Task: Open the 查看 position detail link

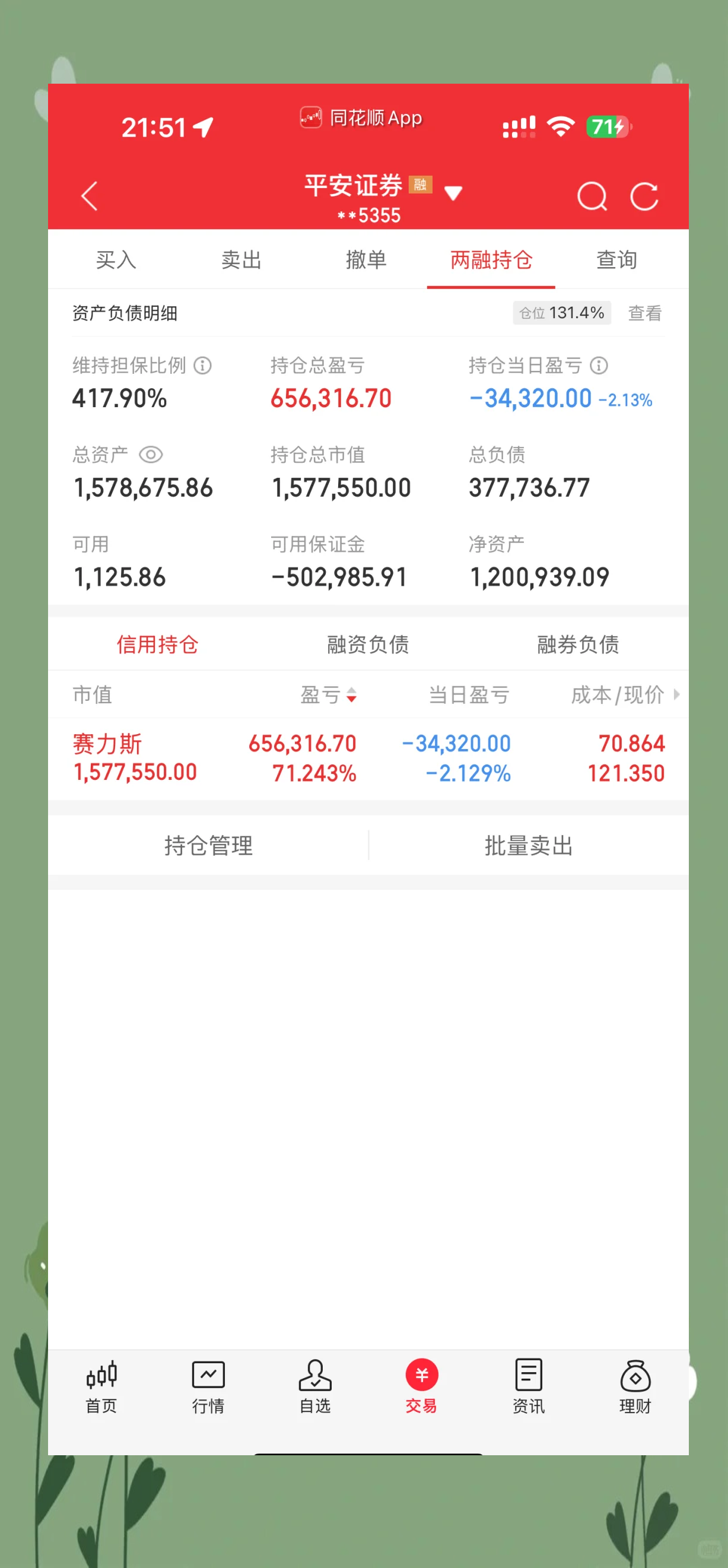Action: pyautogui.click(x=644, y=313)
